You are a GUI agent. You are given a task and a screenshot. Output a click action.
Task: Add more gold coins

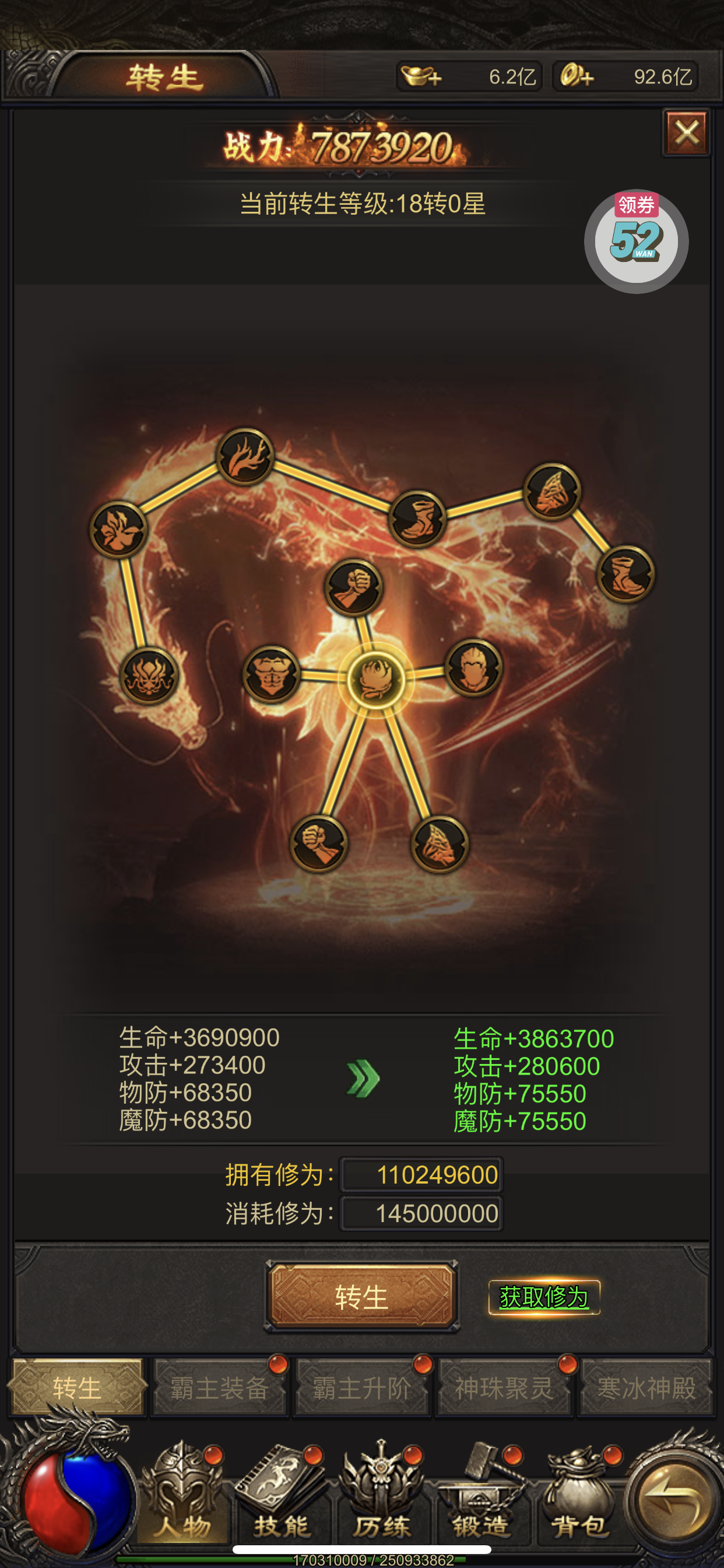click(x=576, y=76)
